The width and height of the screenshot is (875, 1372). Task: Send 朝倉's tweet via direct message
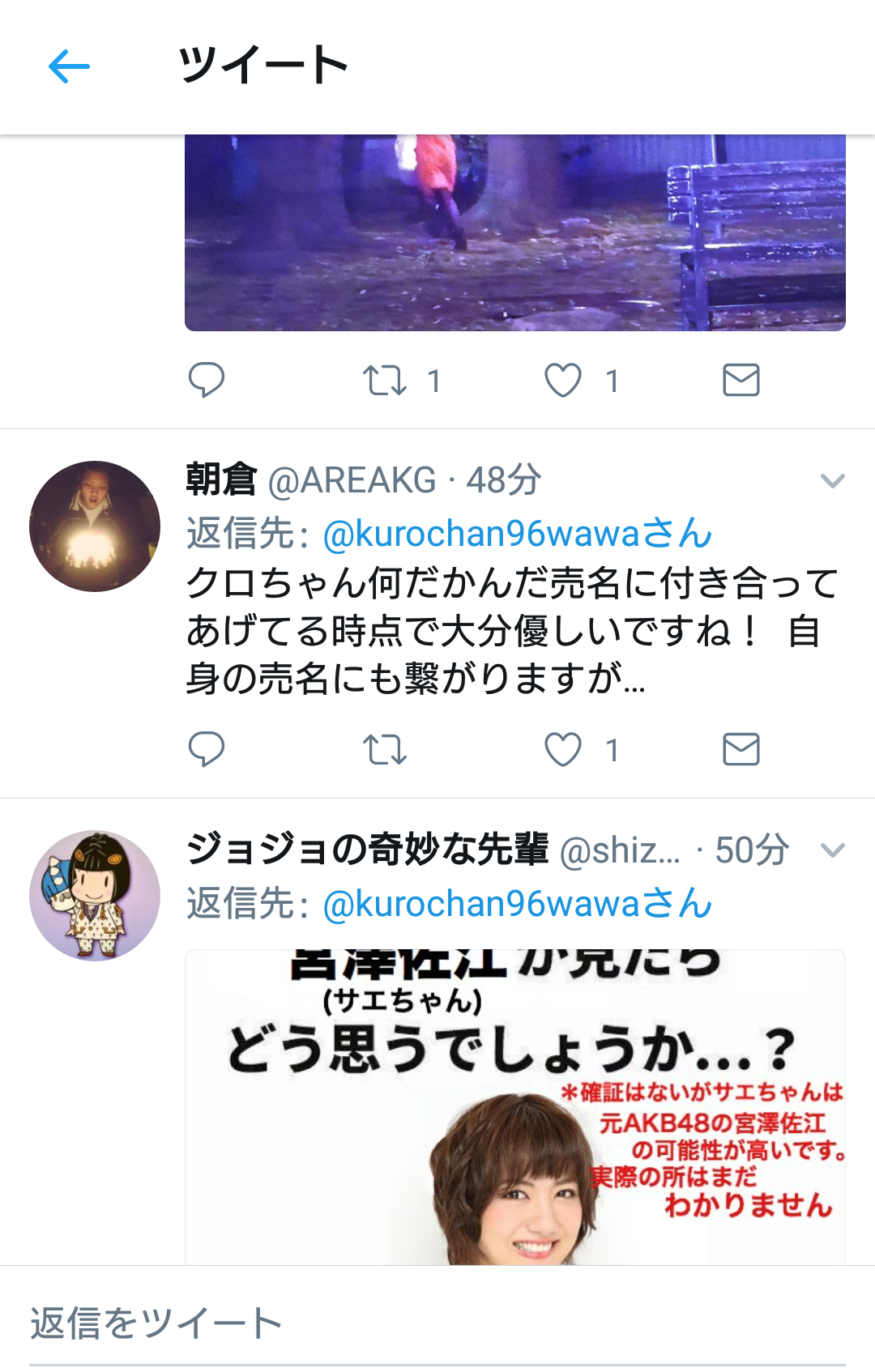click(x=741, y=749)
